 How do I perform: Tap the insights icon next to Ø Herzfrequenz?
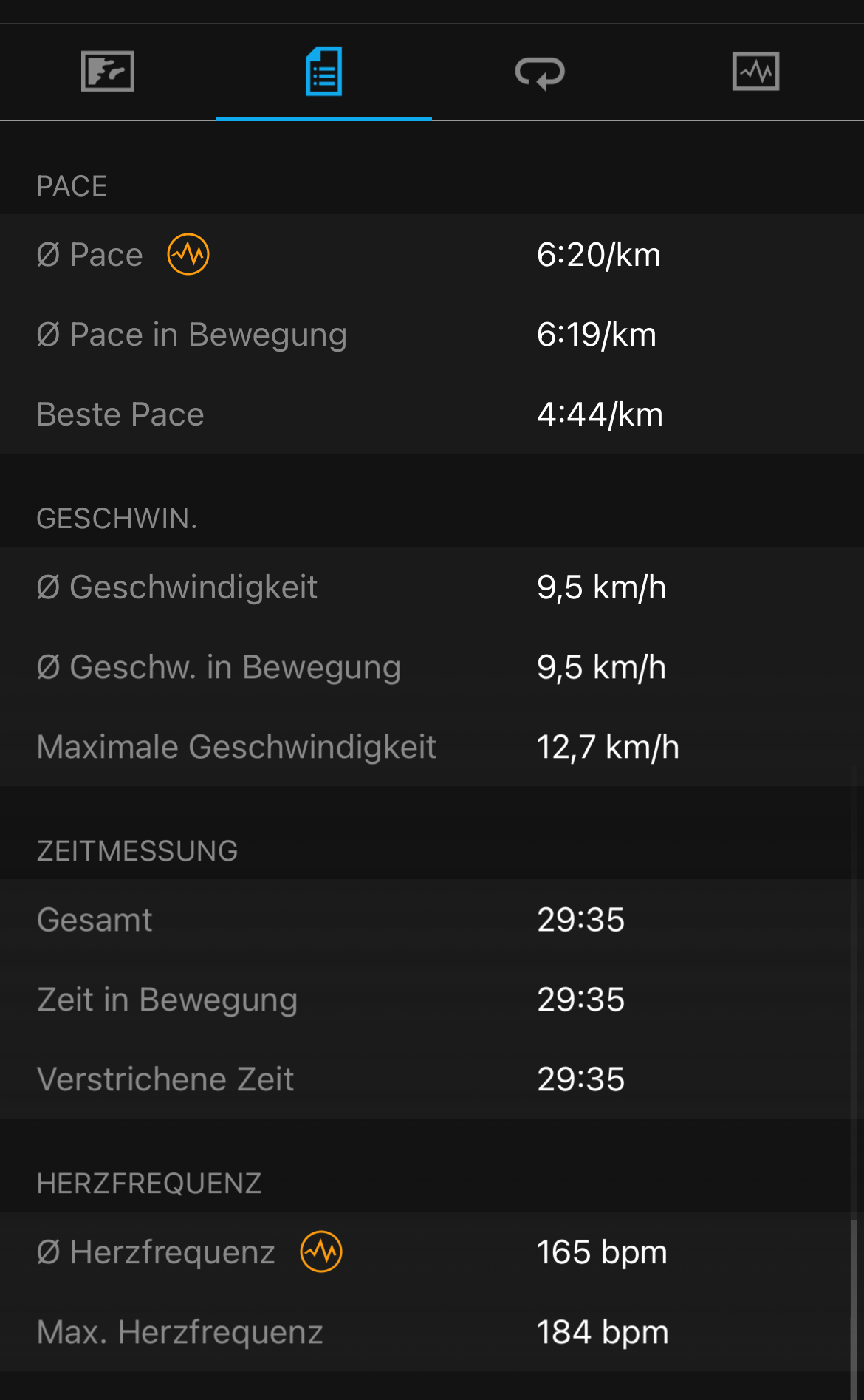coord(321,1252)
